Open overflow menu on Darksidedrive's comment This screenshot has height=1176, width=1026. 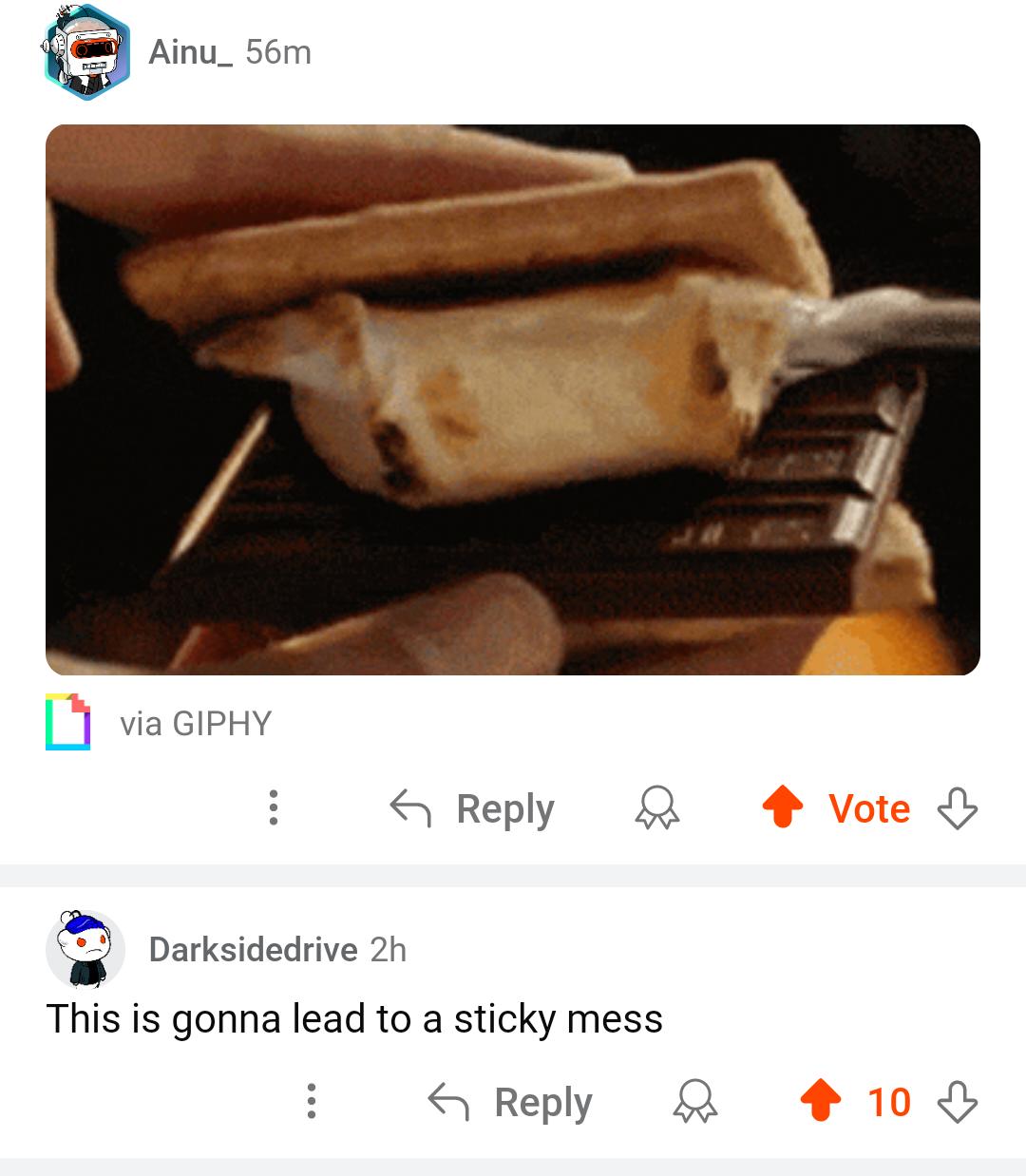pyautogui.click(x=311, y=1101)
